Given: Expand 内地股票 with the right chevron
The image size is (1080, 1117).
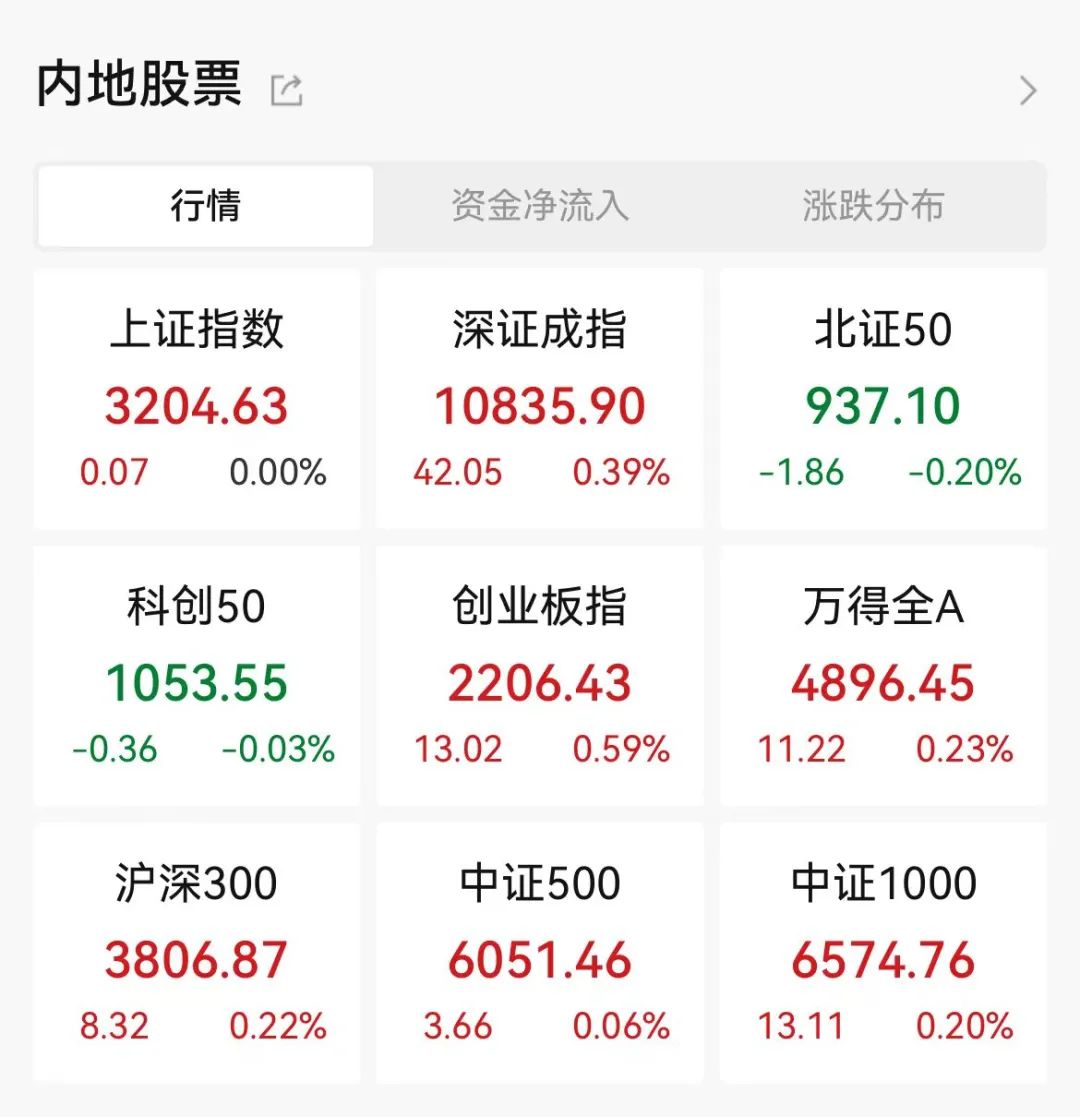Looking at the screenshot, I should tap(1028, 91).
